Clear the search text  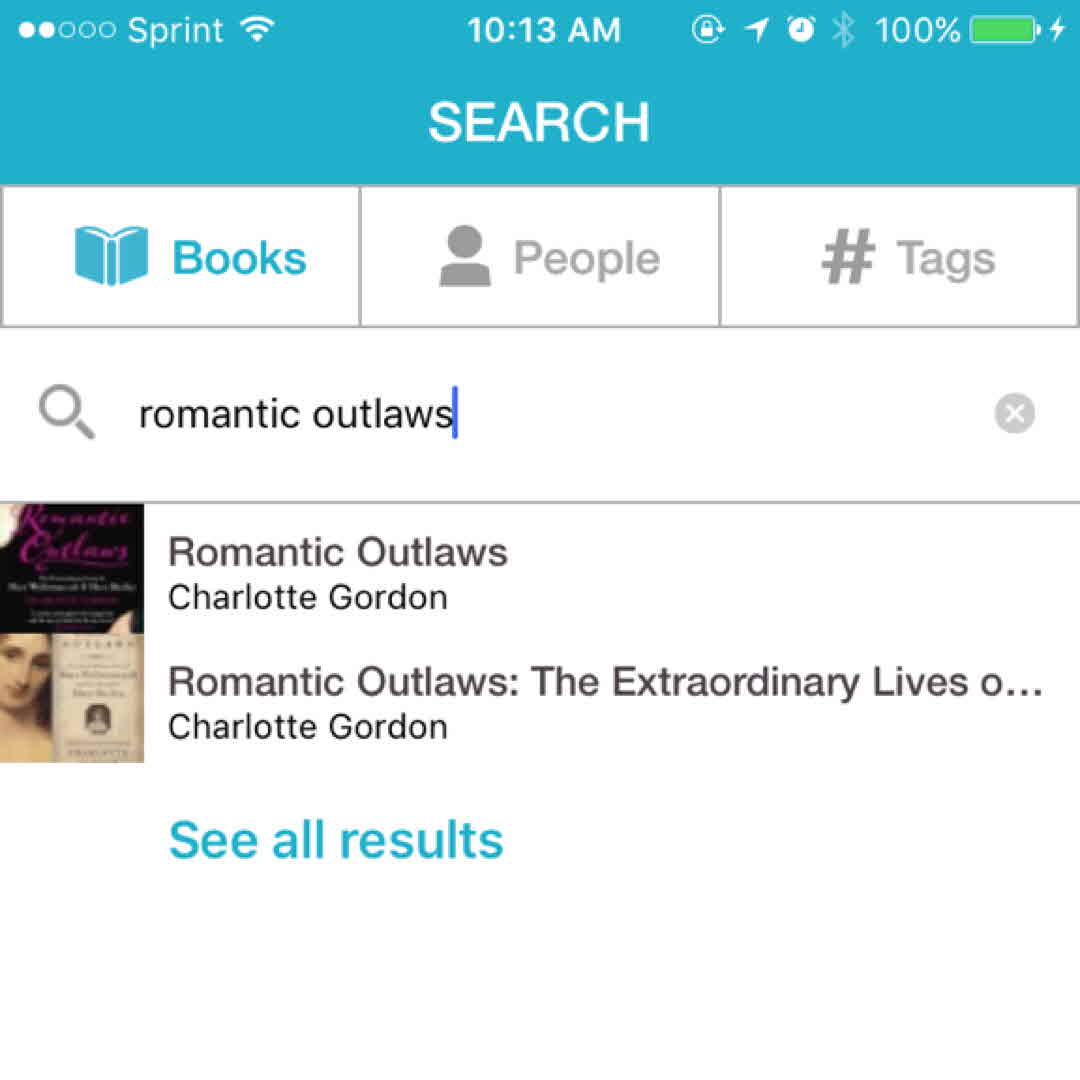tap(1014, 414)
